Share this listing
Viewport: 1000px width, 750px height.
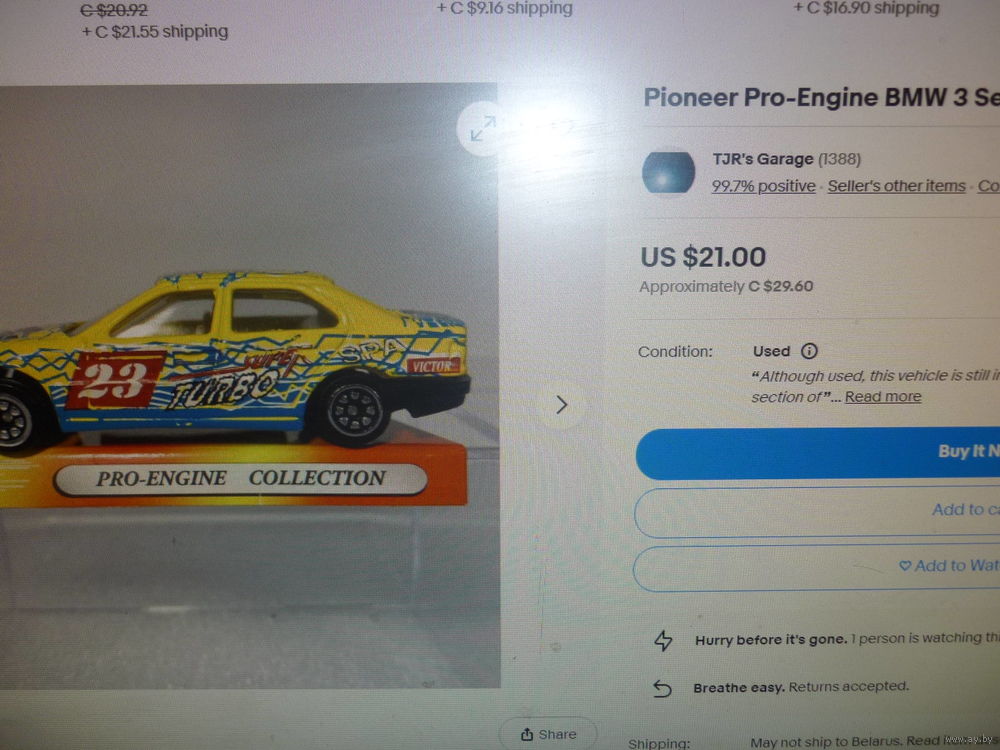(548, 734)
